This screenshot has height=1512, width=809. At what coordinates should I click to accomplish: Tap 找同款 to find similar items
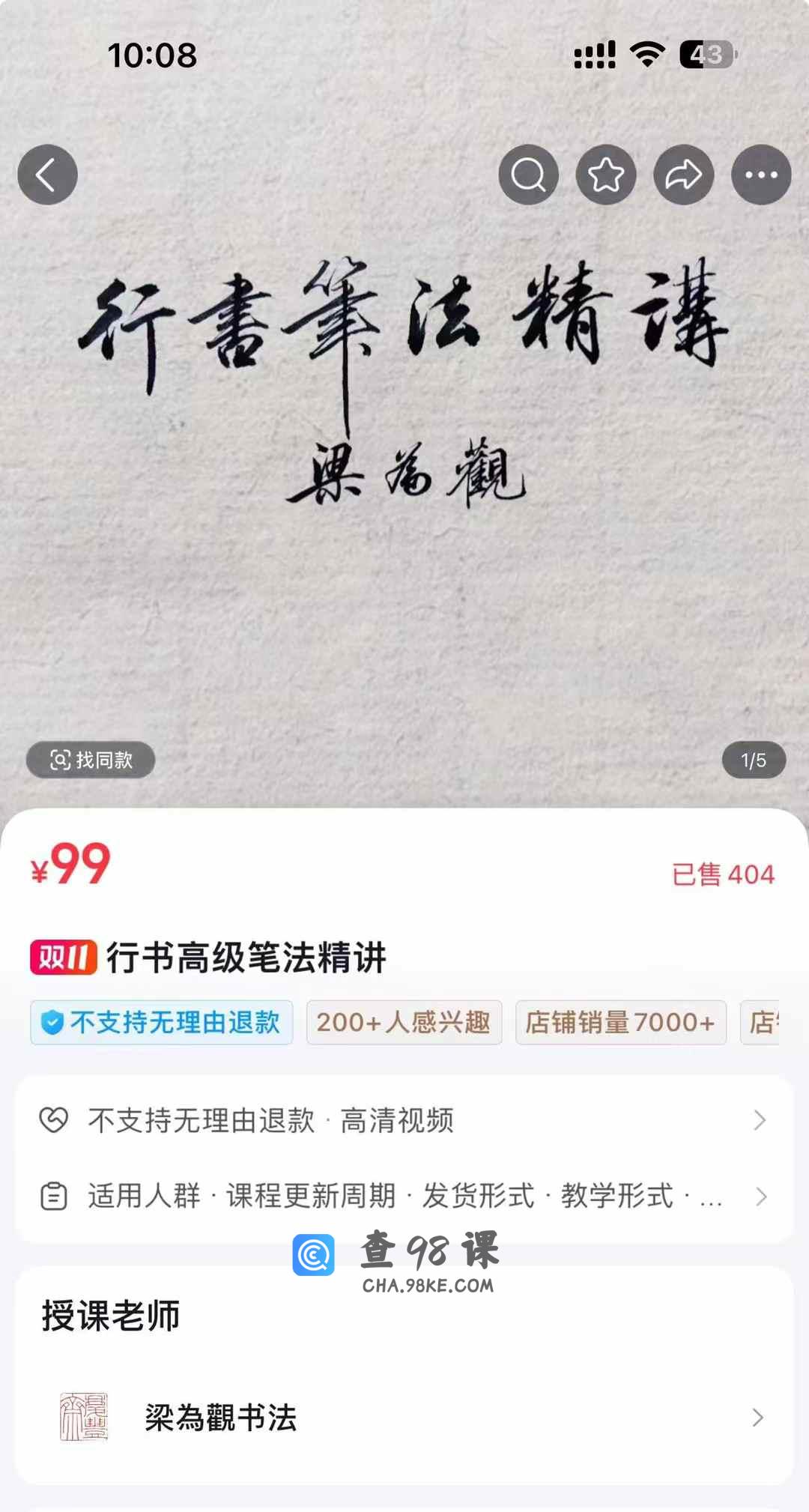click(x=91, y=760)
